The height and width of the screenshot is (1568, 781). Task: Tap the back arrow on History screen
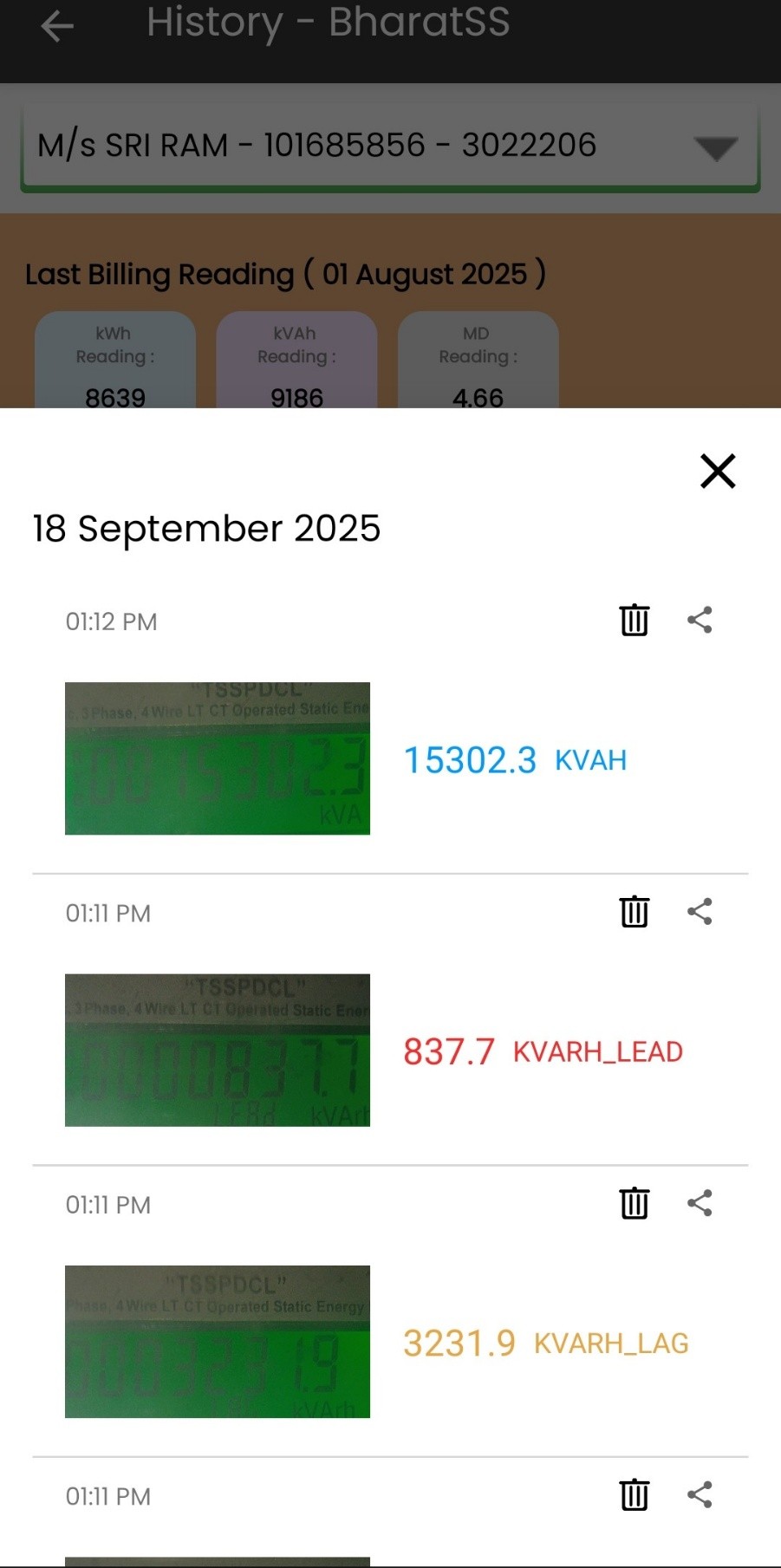click(x=55, y=26)
